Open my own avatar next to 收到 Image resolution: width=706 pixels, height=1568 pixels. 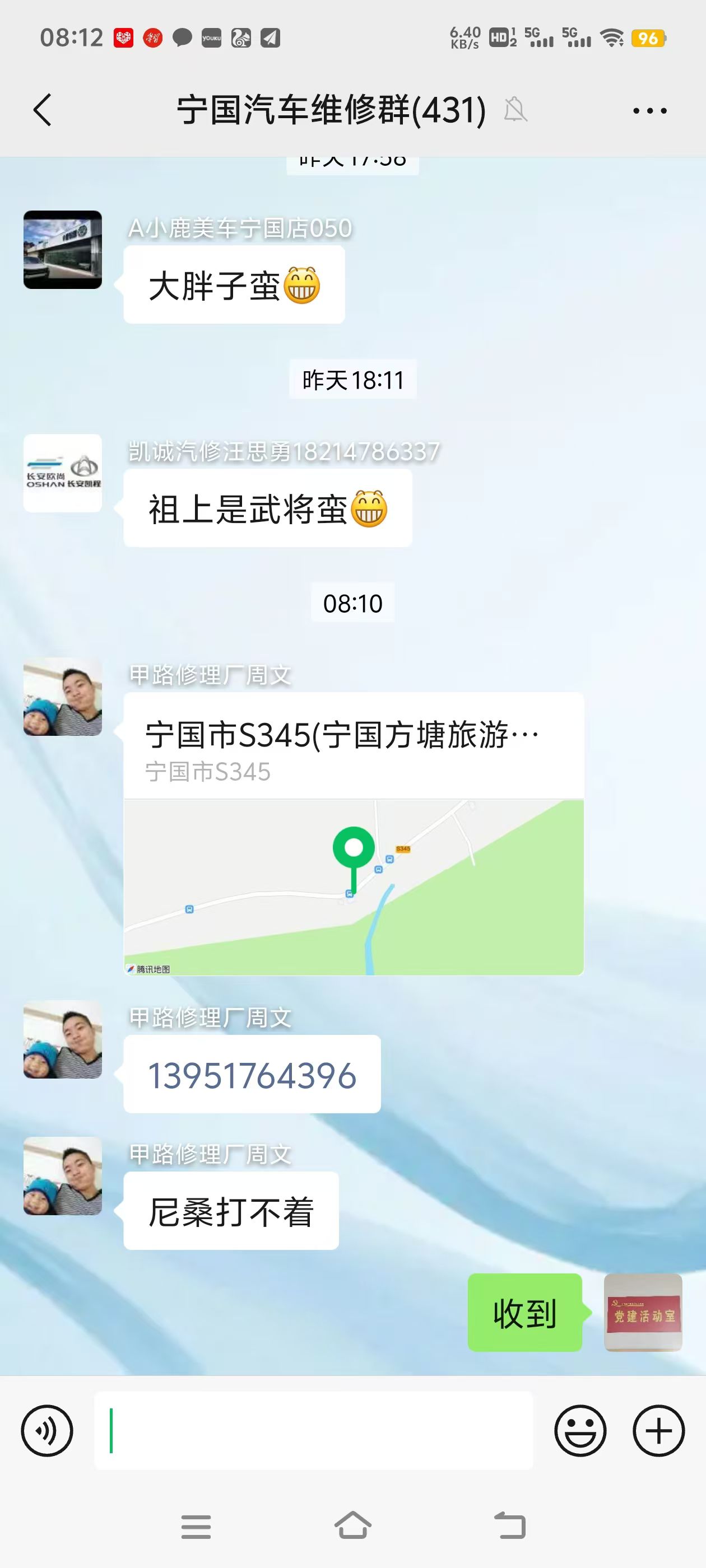point(643,1312)
